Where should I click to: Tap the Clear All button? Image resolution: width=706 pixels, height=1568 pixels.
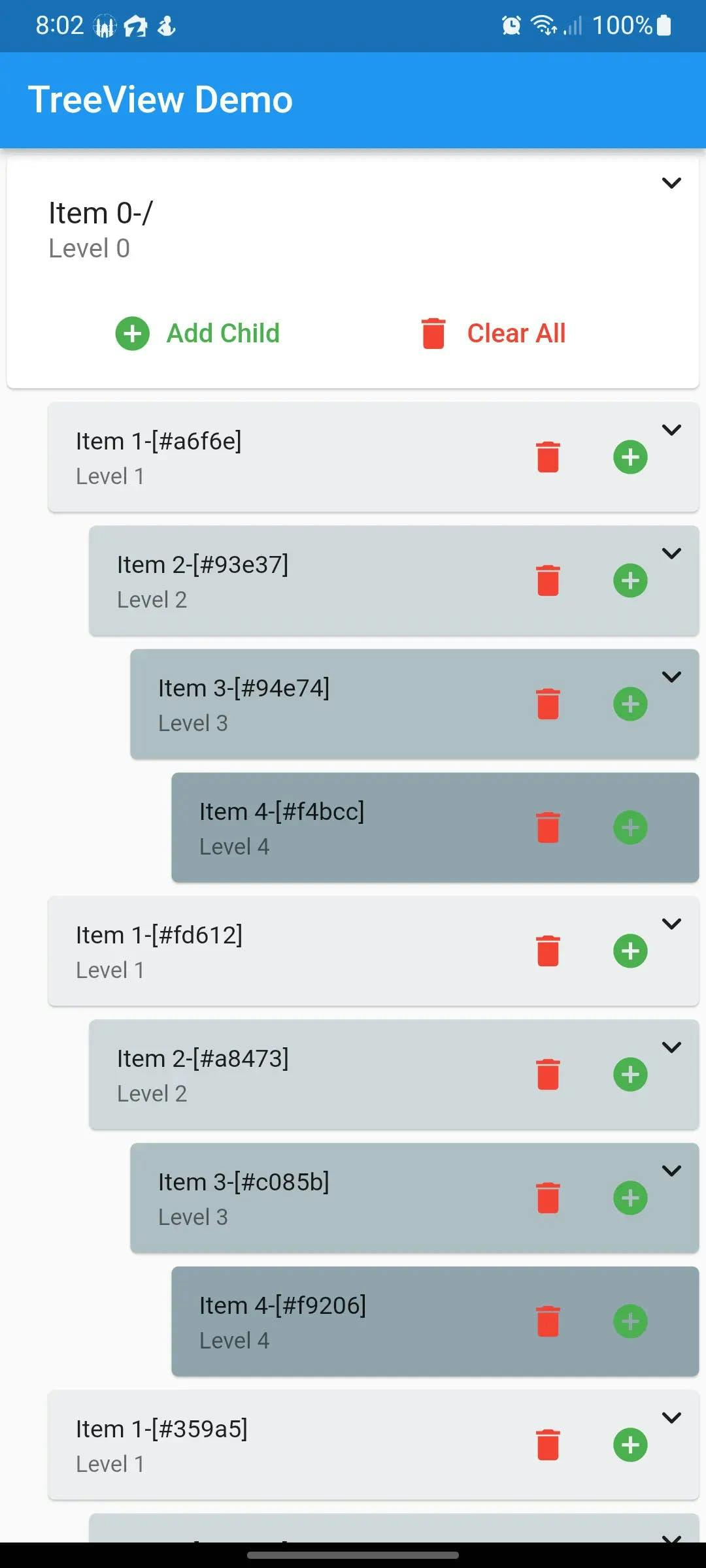(x=494, y=333)
